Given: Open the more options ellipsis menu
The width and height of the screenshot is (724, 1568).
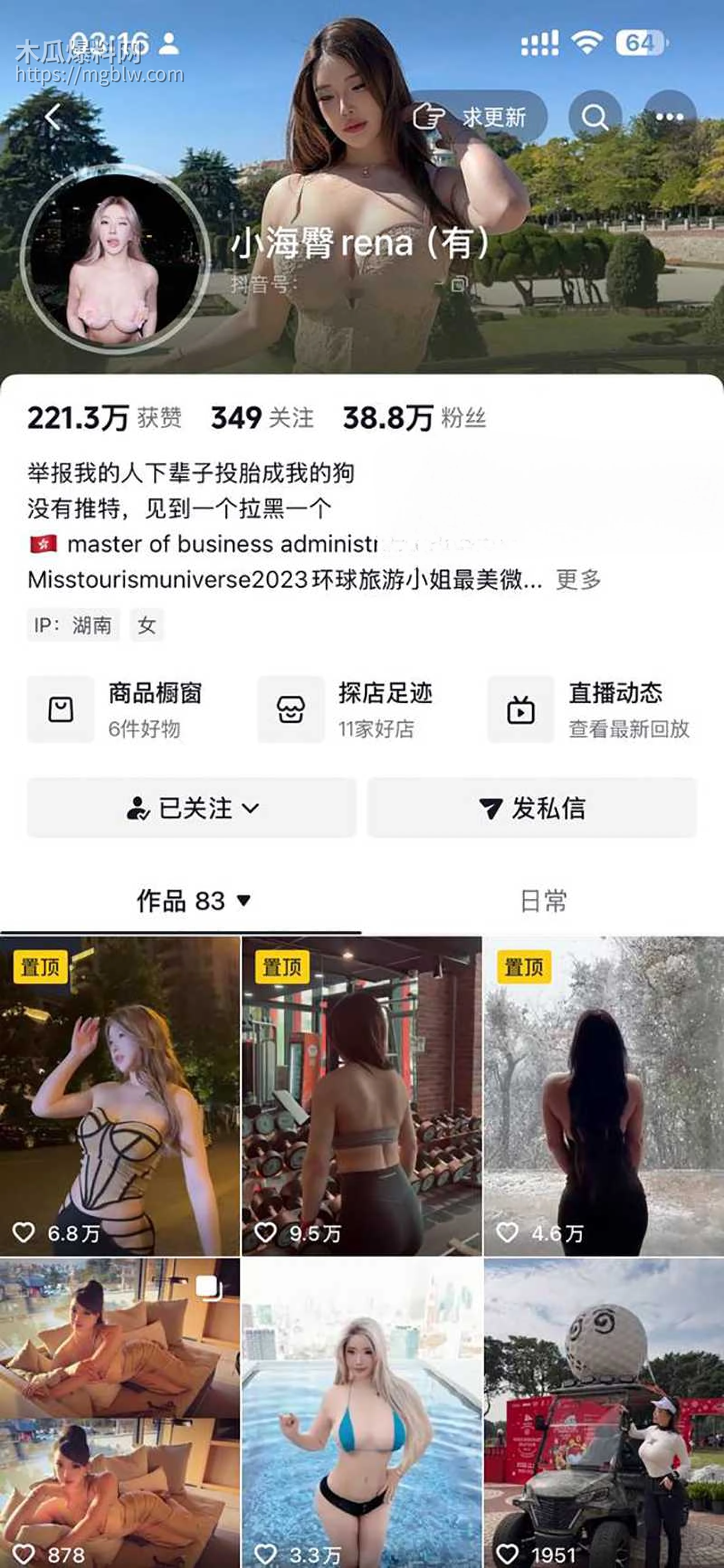Looking at the screenshot, I should 672,116.
